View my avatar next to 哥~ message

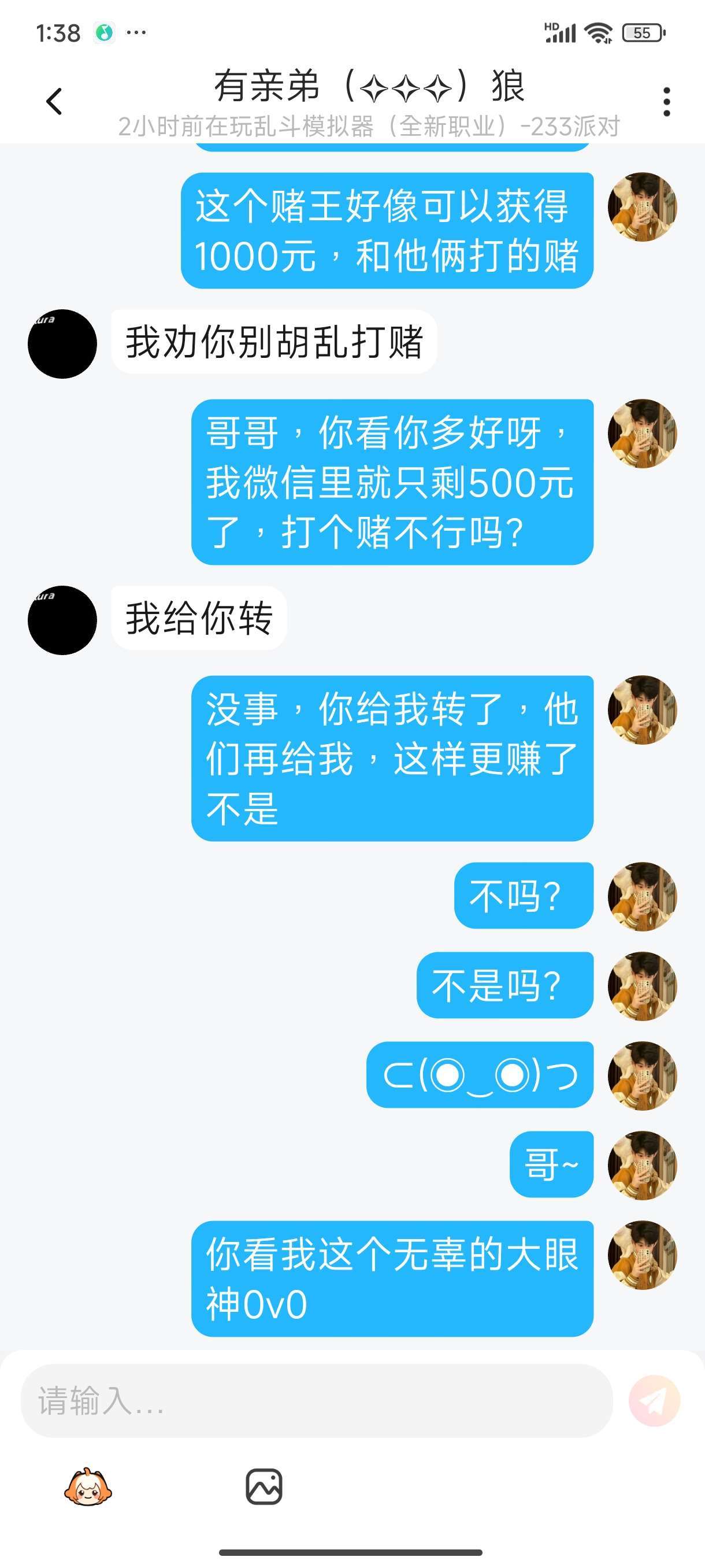[x=642, y=1165]
